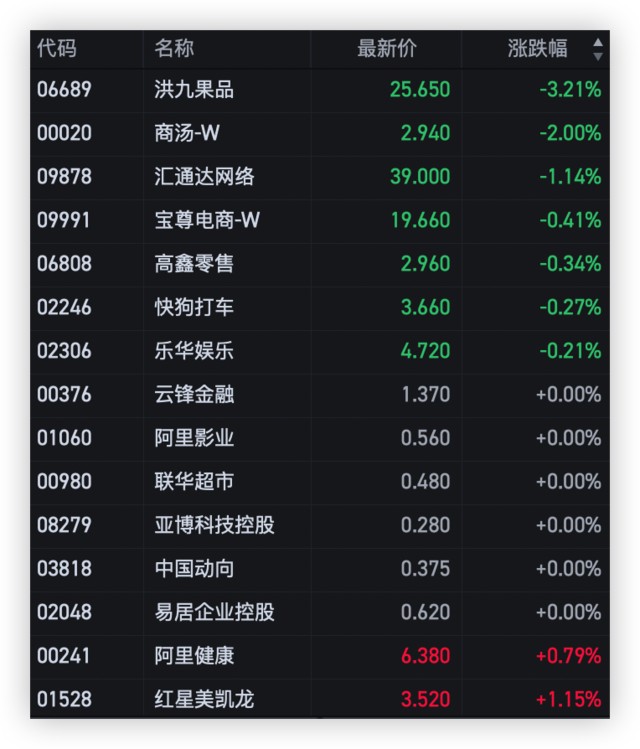Screen dimensions: 640x749
Task: View the 亚博科技控股 row
Action: 214,525
